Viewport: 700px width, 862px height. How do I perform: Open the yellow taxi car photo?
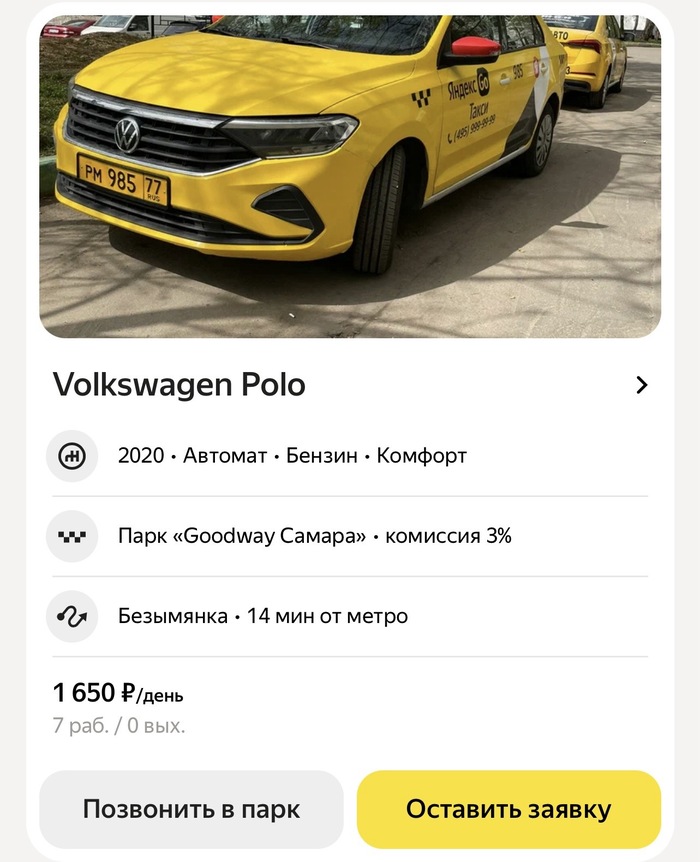(350, 175)
